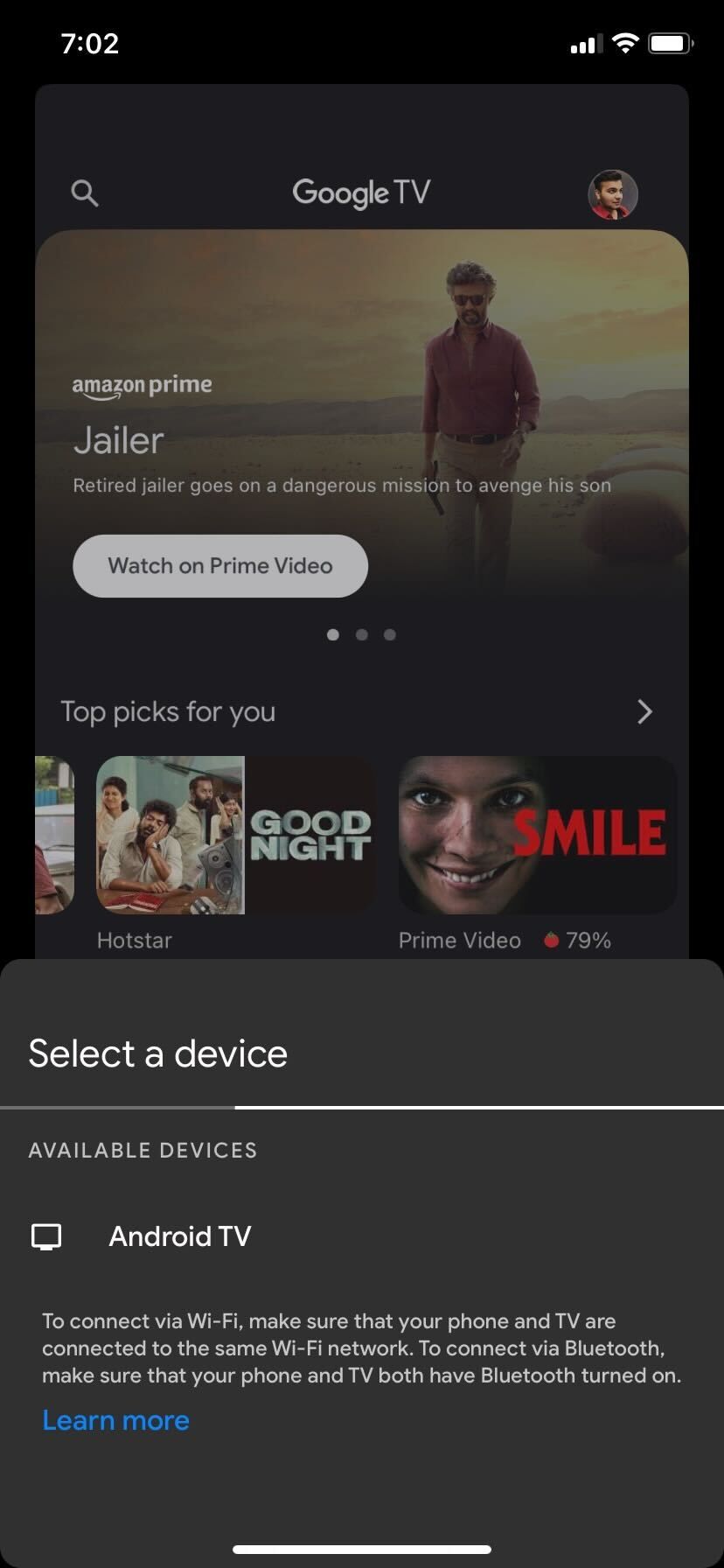
Task: Open your profile avatar menu
Action: [x=613, y=194]
